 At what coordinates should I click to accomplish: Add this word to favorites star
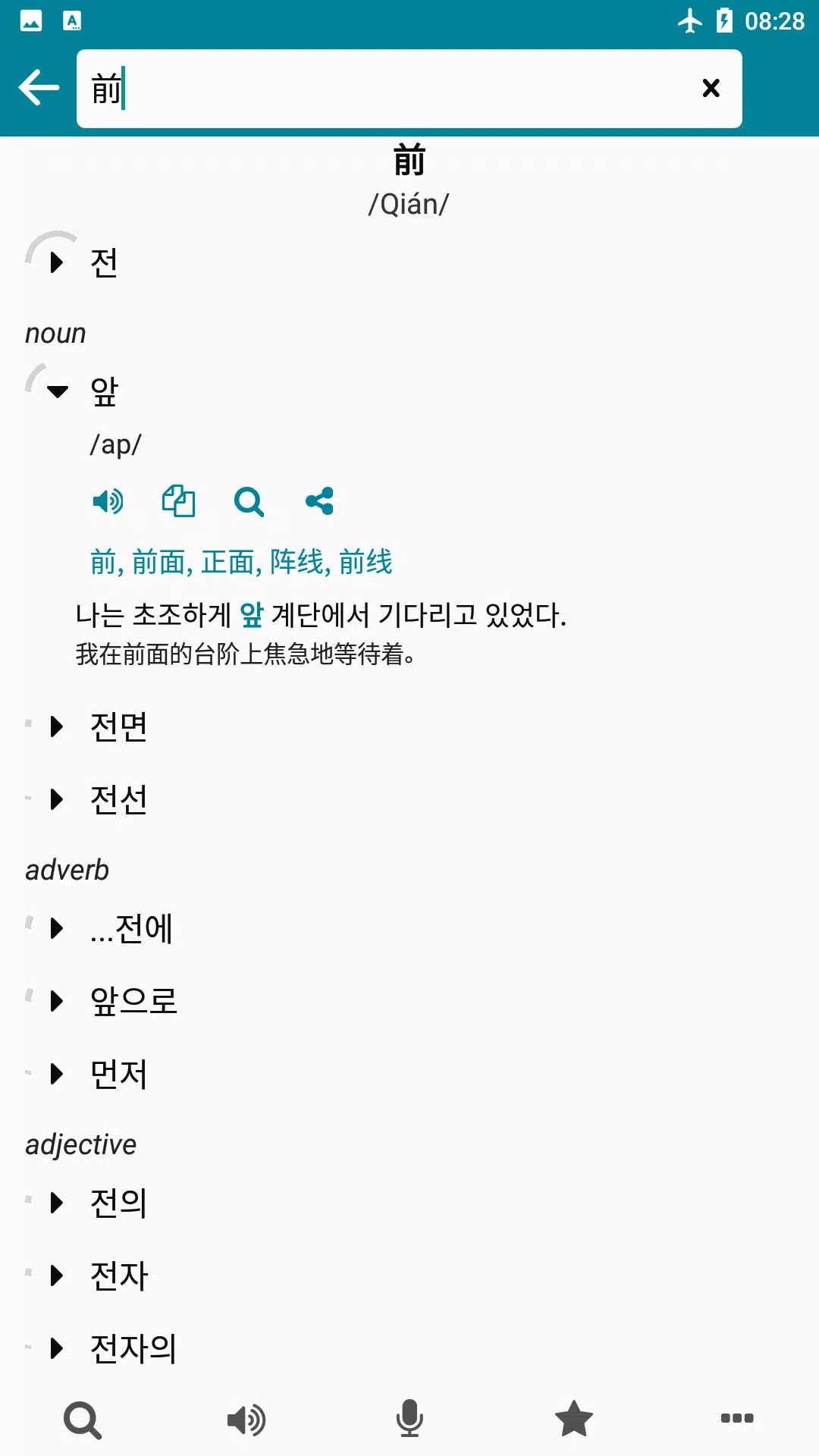click(573, 1420)
